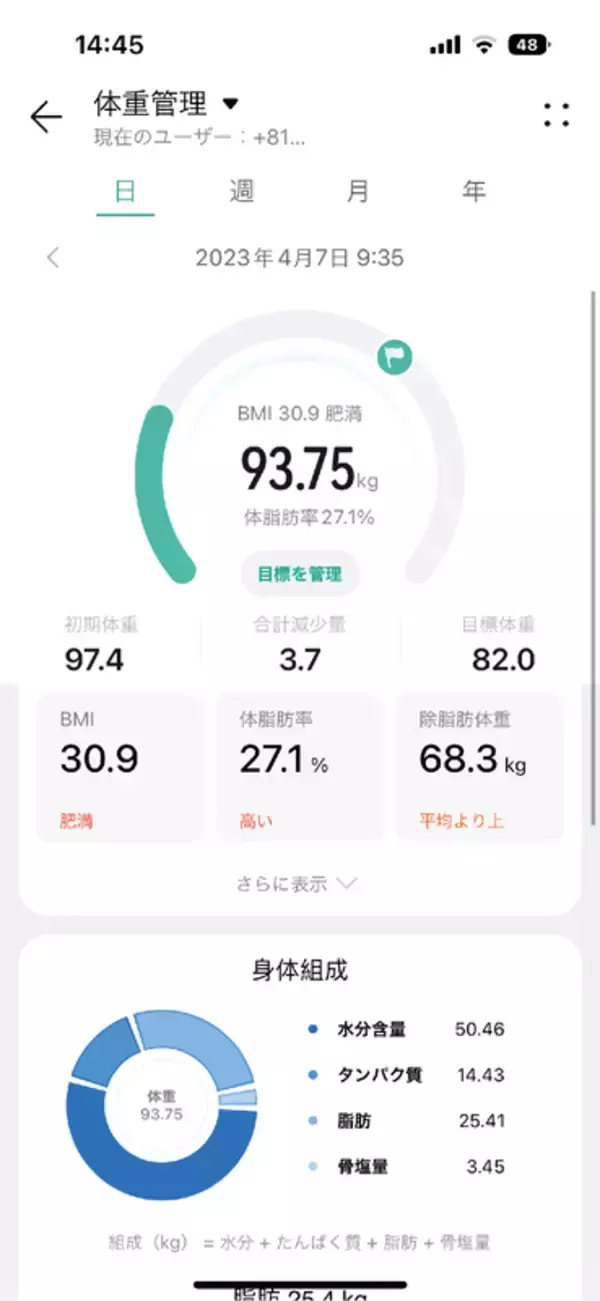Go back using the arrow icon
Image resolution: width=600 pixels, height=1301 pixels.
(x=46, y=117)
